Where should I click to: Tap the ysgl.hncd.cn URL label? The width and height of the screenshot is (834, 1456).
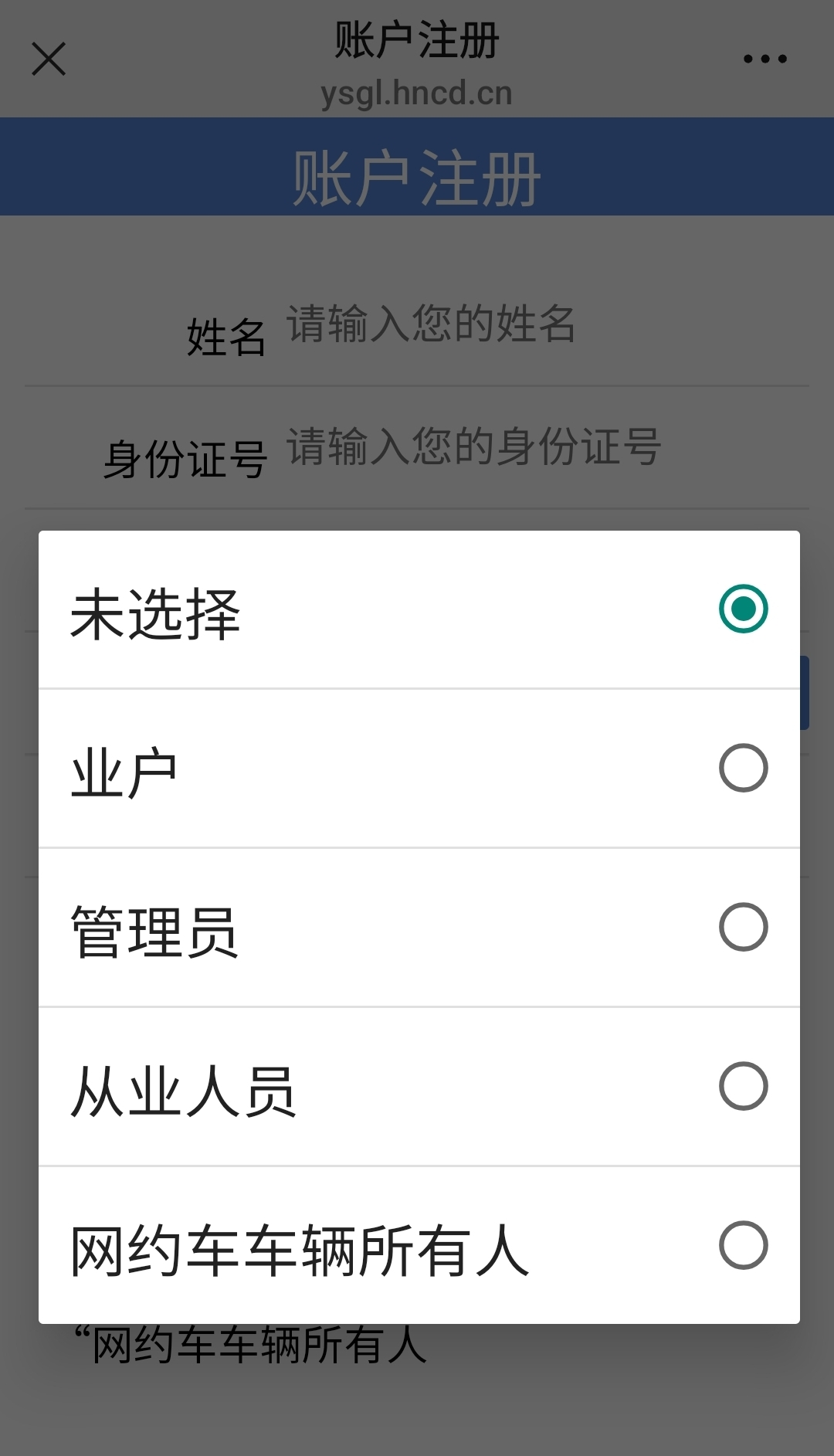417,93
